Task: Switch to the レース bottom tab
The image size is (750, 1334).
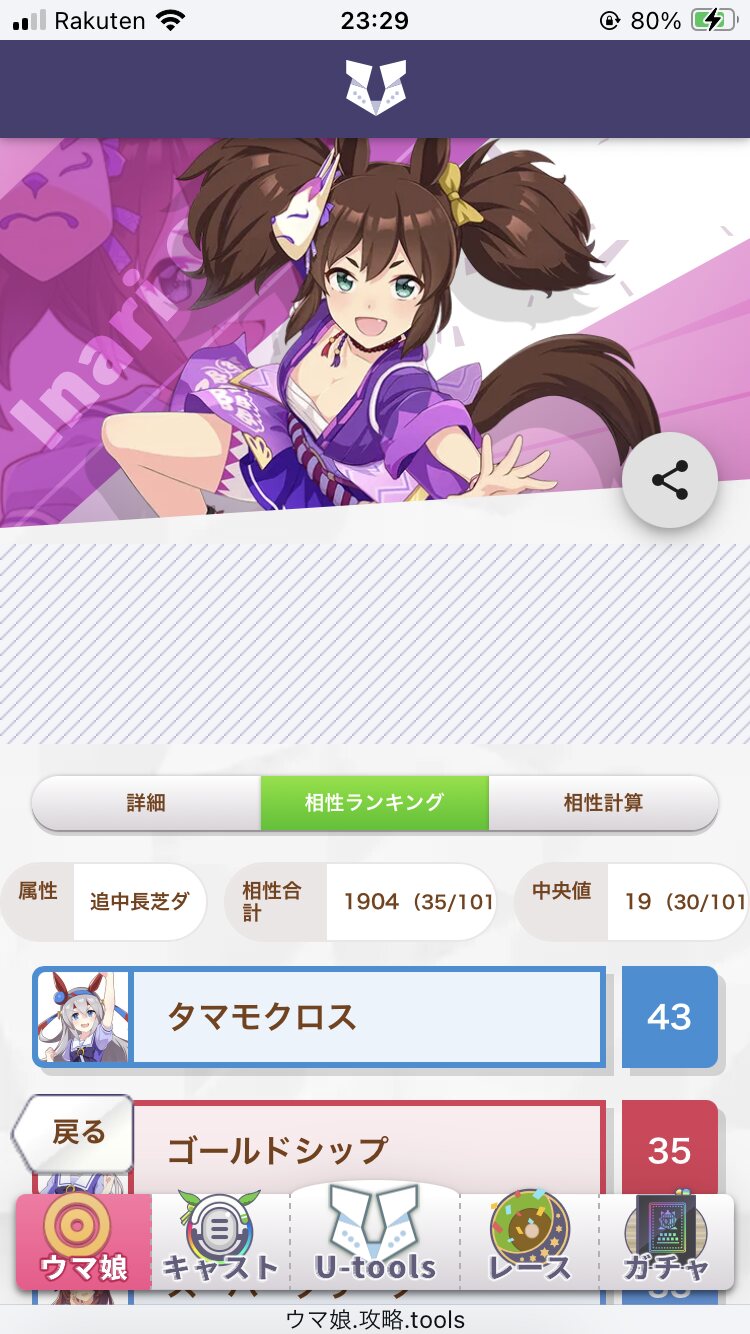Action: [530, 1241]
